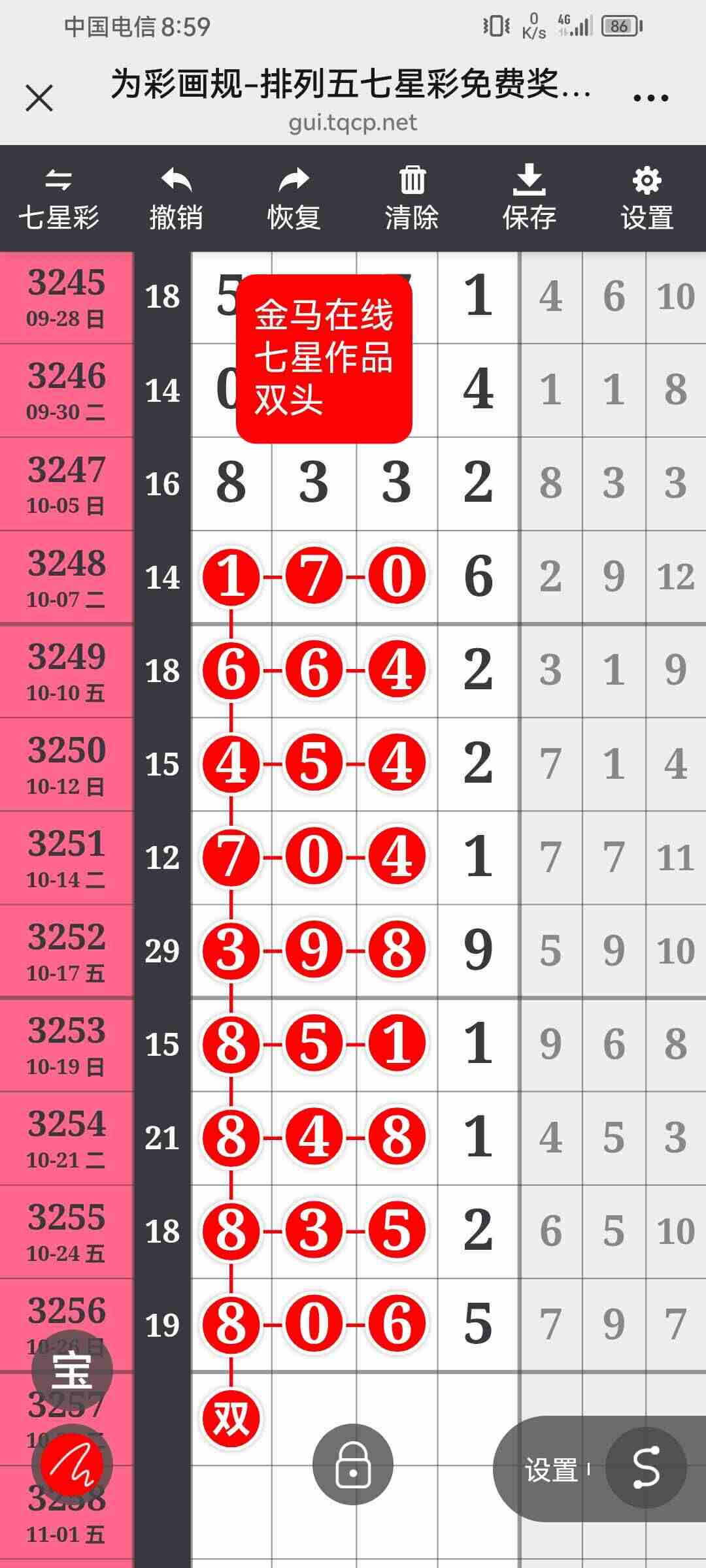Close the web page with the X
Viewport: 706px width, 1568px height.
pos(39,99)
